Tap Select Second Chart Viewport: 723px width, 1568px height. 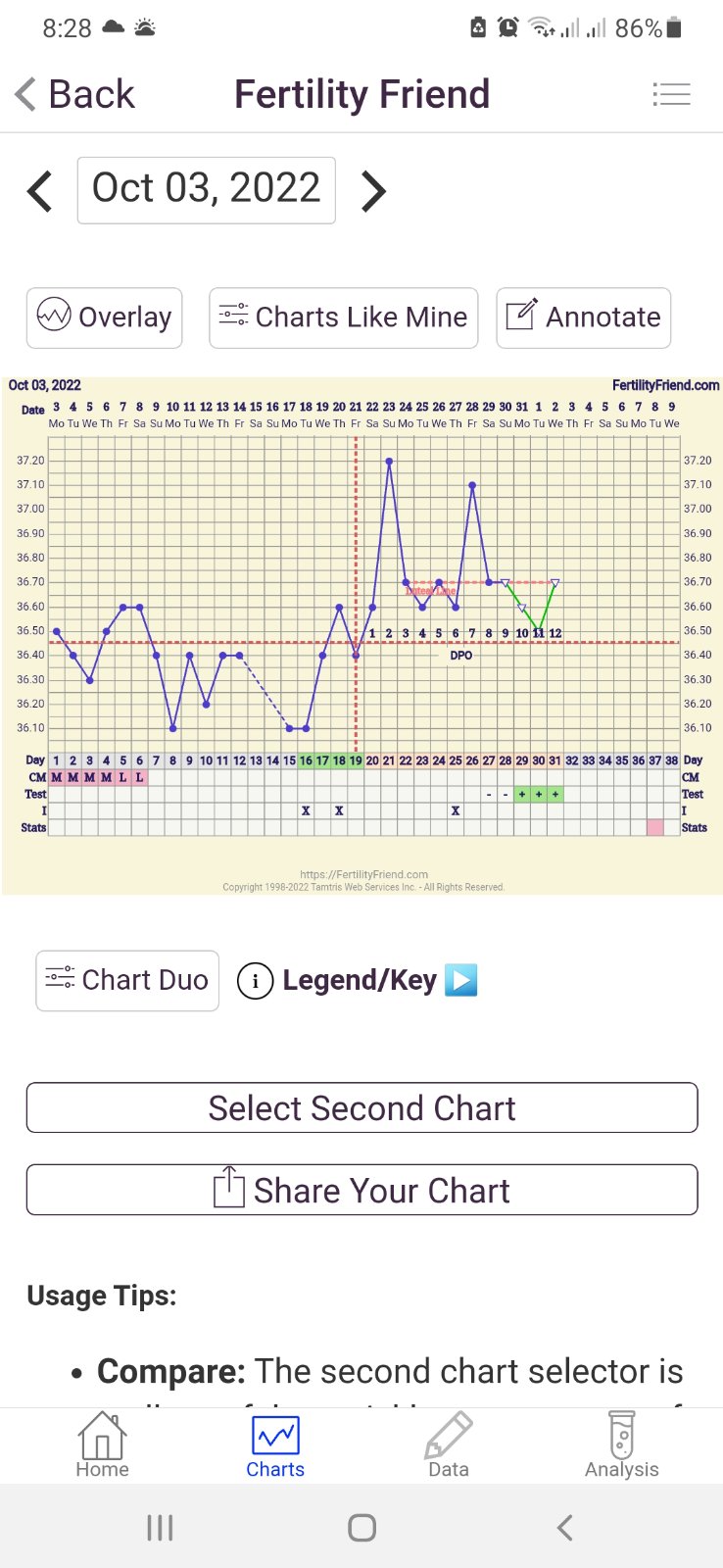(361, 1107)
